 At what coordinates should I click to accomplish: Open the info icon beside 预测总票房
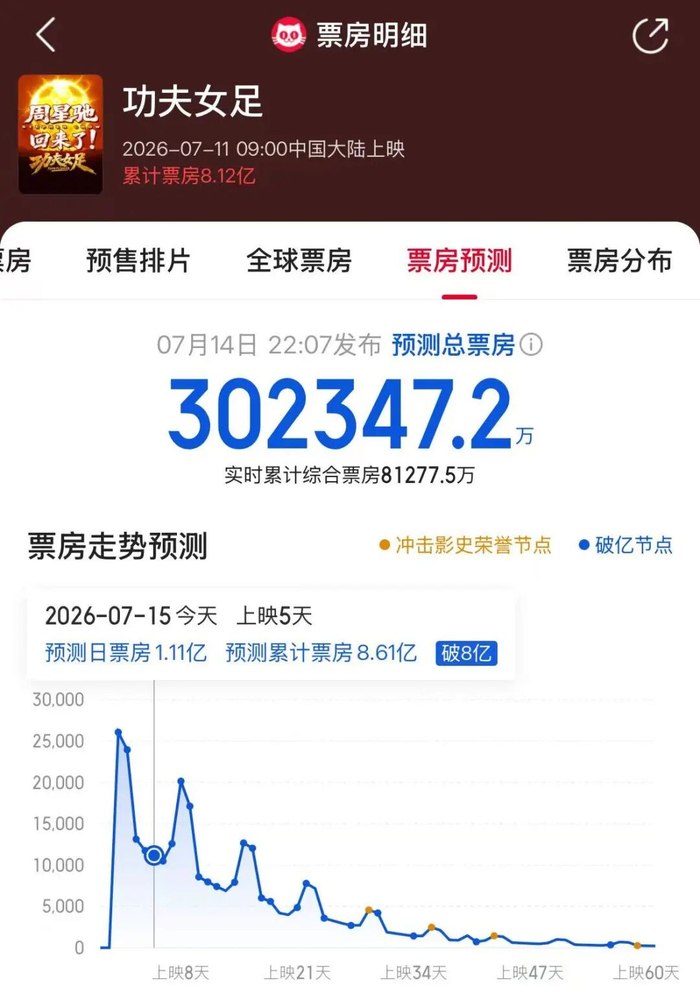531,345
